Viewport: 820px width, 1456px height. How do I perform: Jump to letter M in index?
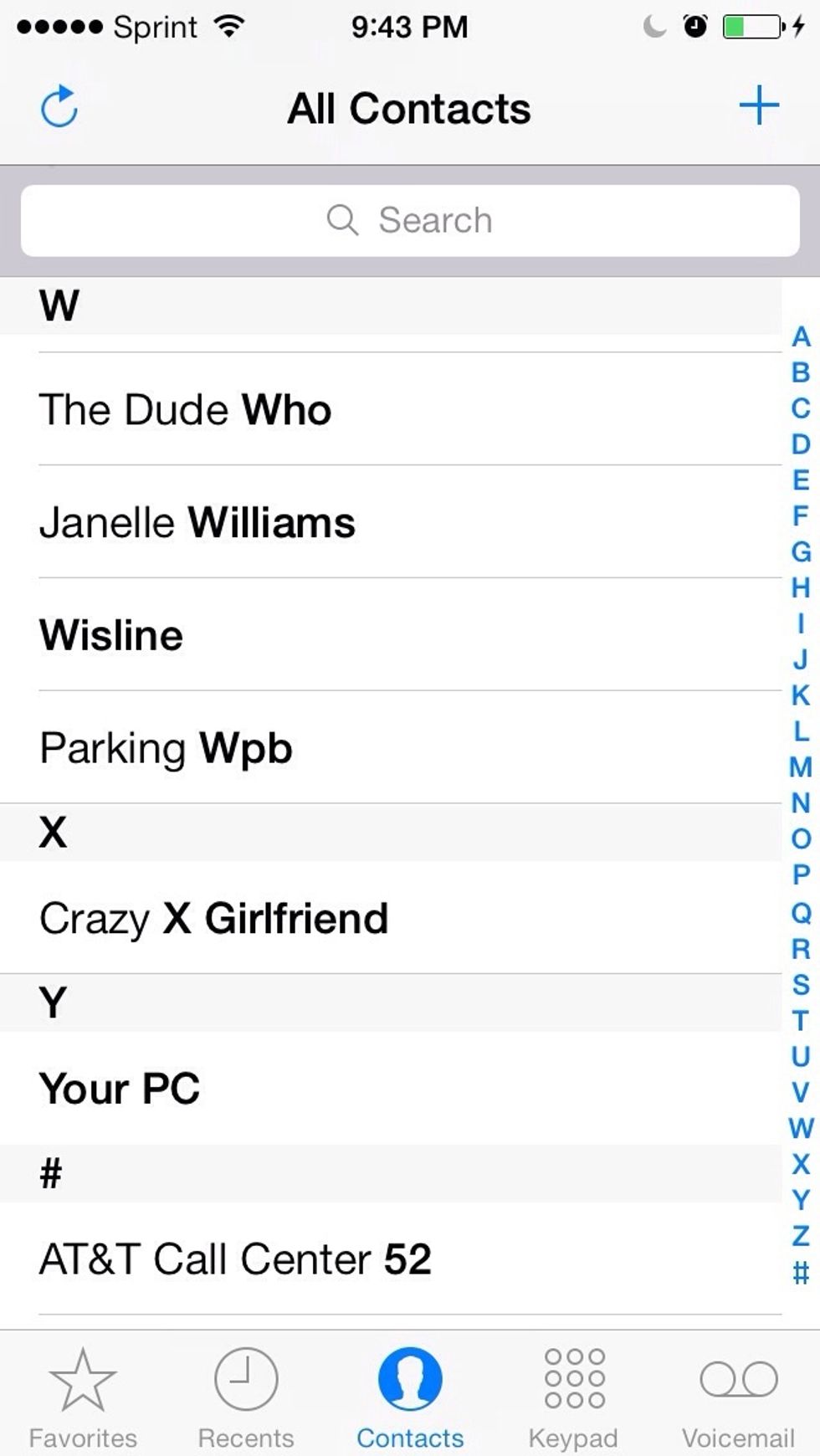(x=801, y=767)
